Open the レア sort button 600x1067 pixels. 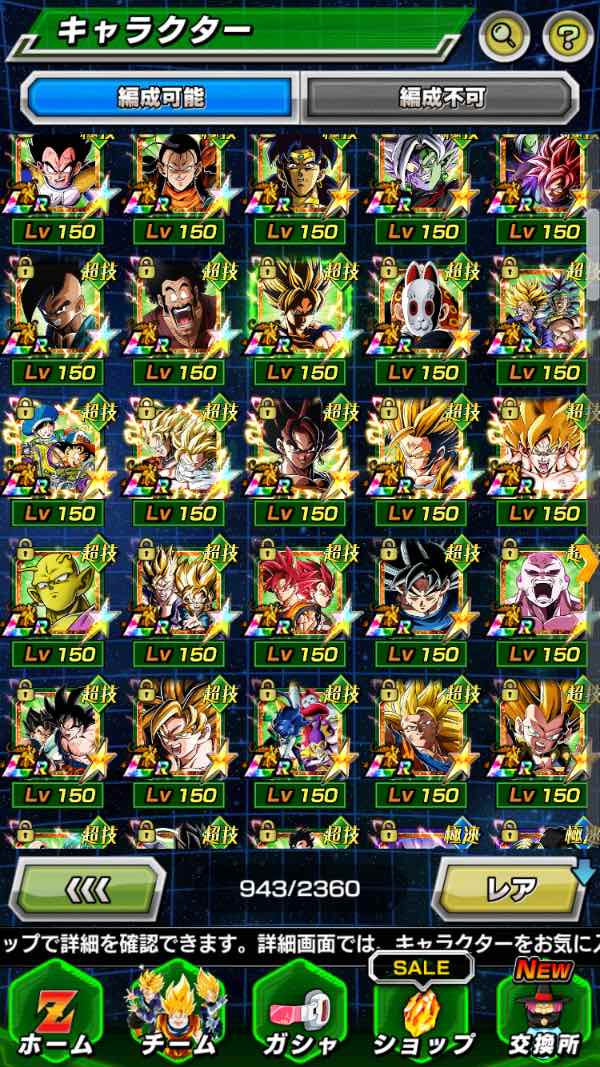coord(513,889)
